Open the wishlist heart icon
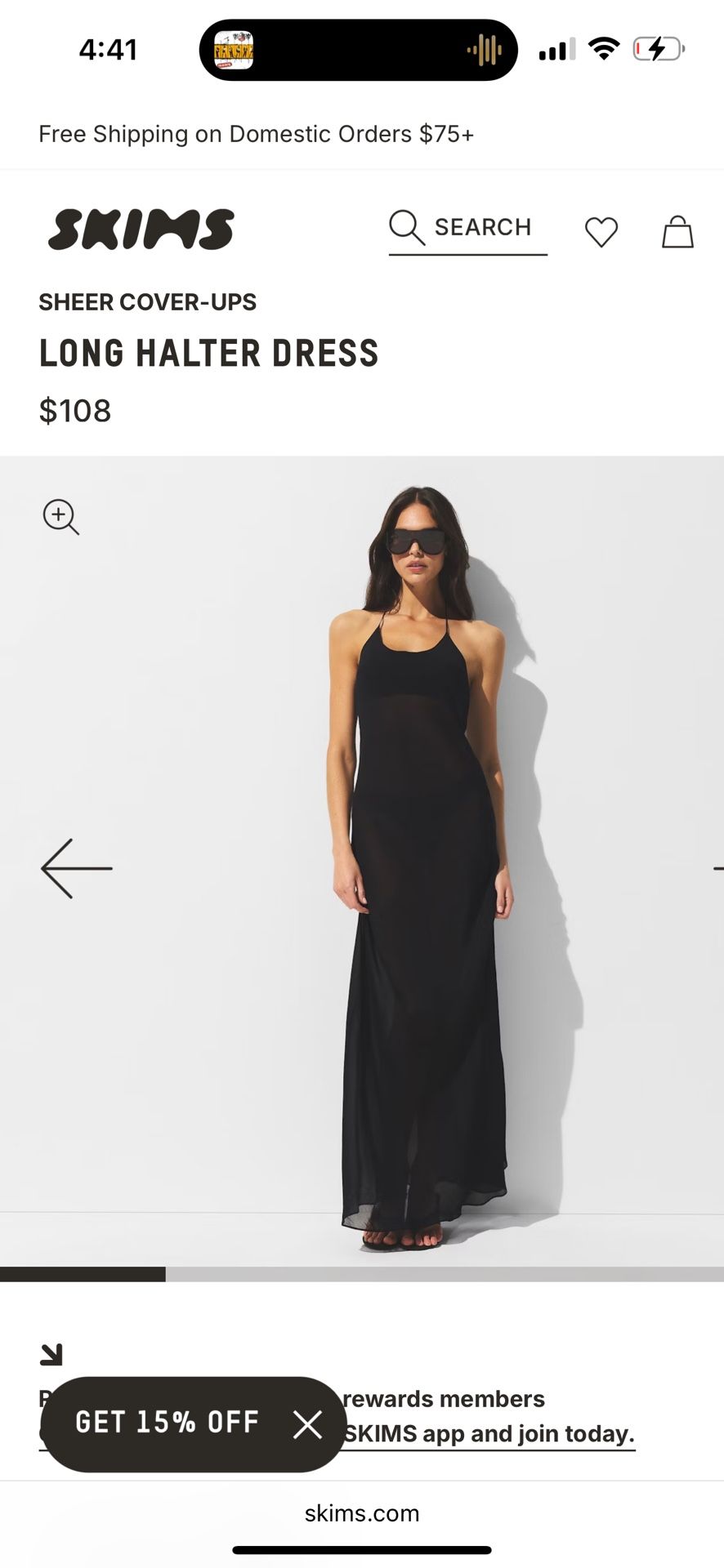Screen dimensions: 724x1568 pyautogui.click(x=601, y=232)
